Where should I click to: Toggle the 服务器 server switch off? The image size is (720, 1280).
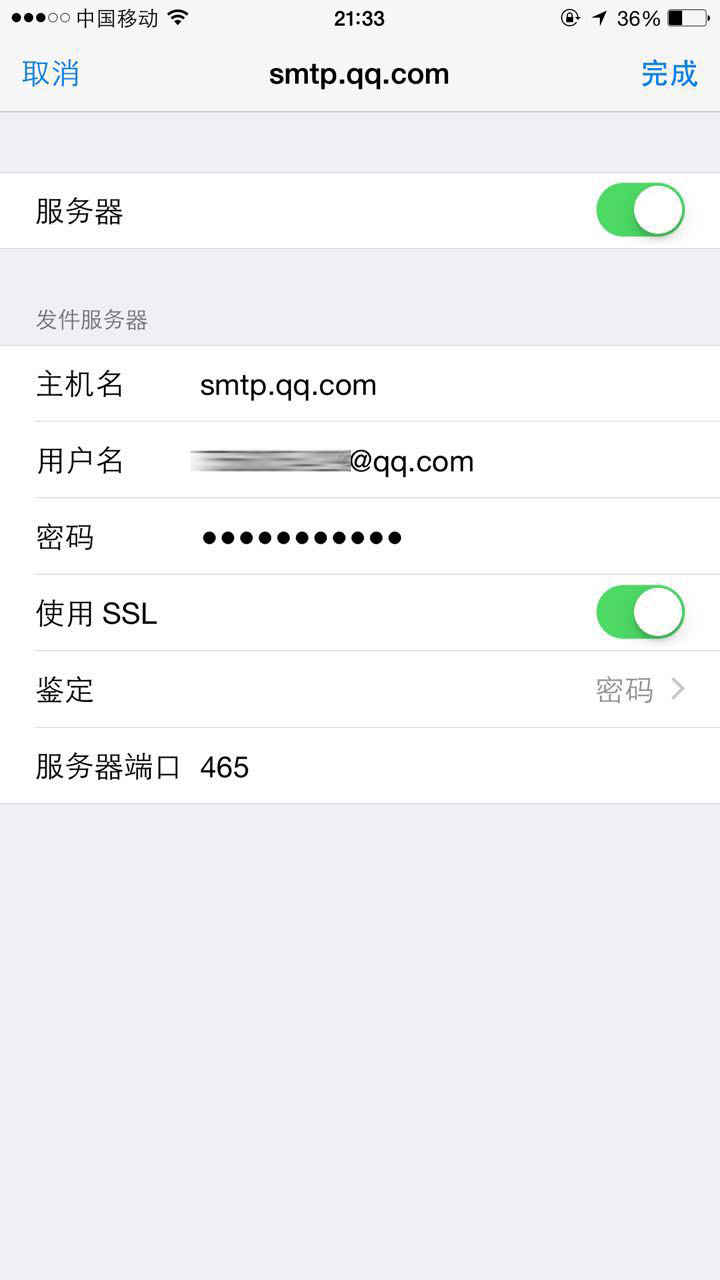[x=640, y=210]
